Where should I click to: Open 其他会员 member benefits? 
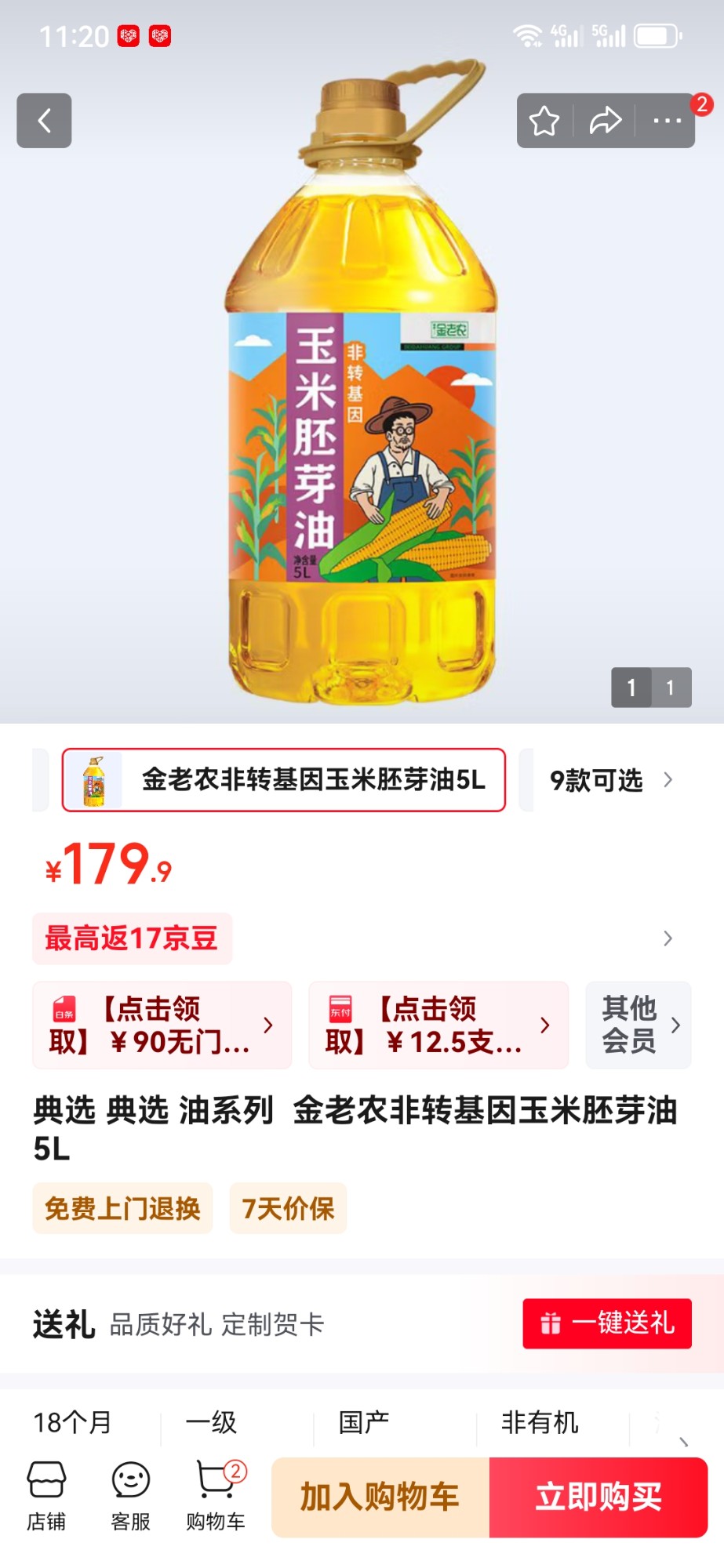coord(639,1025)
